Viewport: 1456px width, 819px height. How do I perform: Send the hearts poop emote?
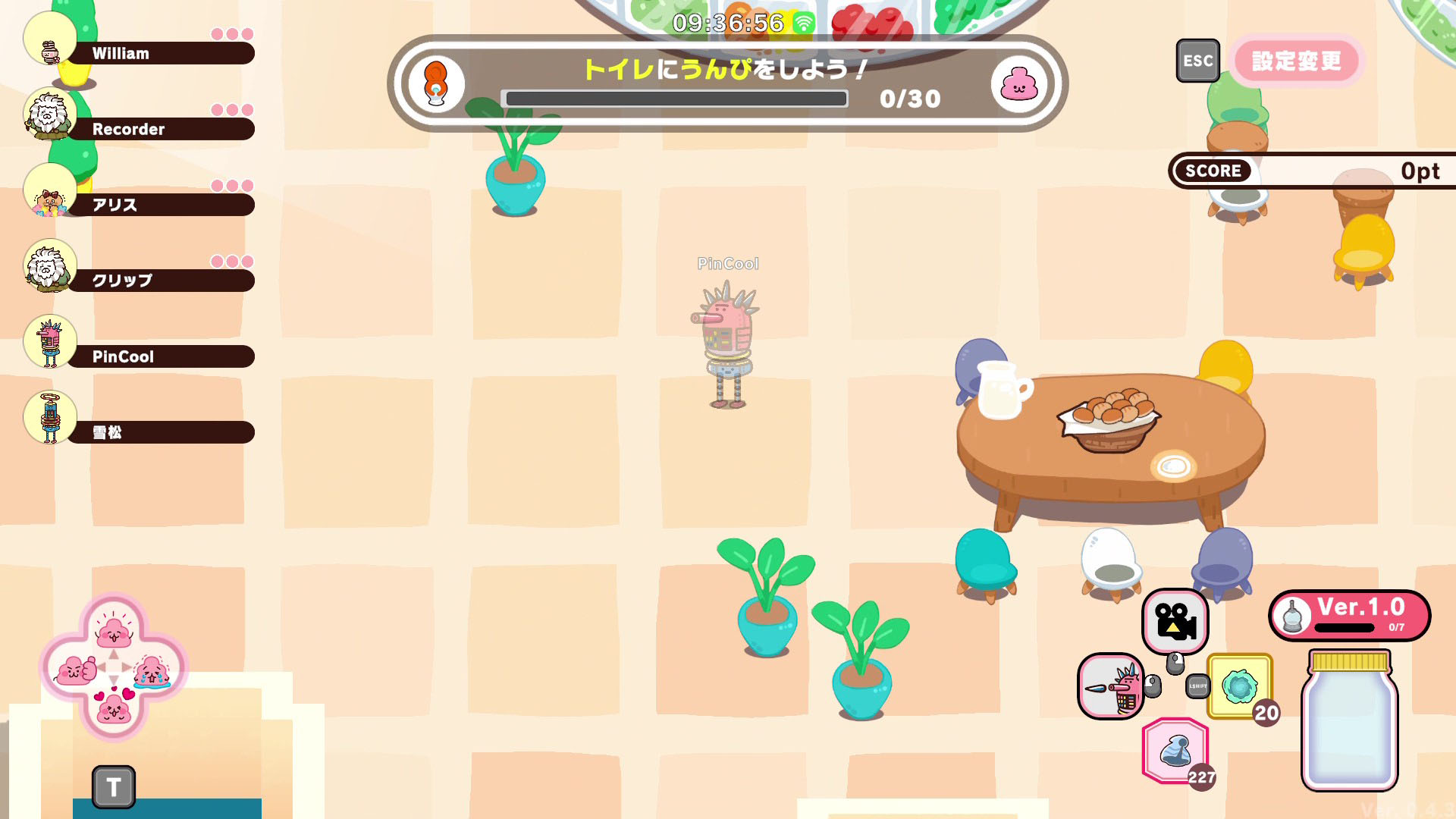114,707
